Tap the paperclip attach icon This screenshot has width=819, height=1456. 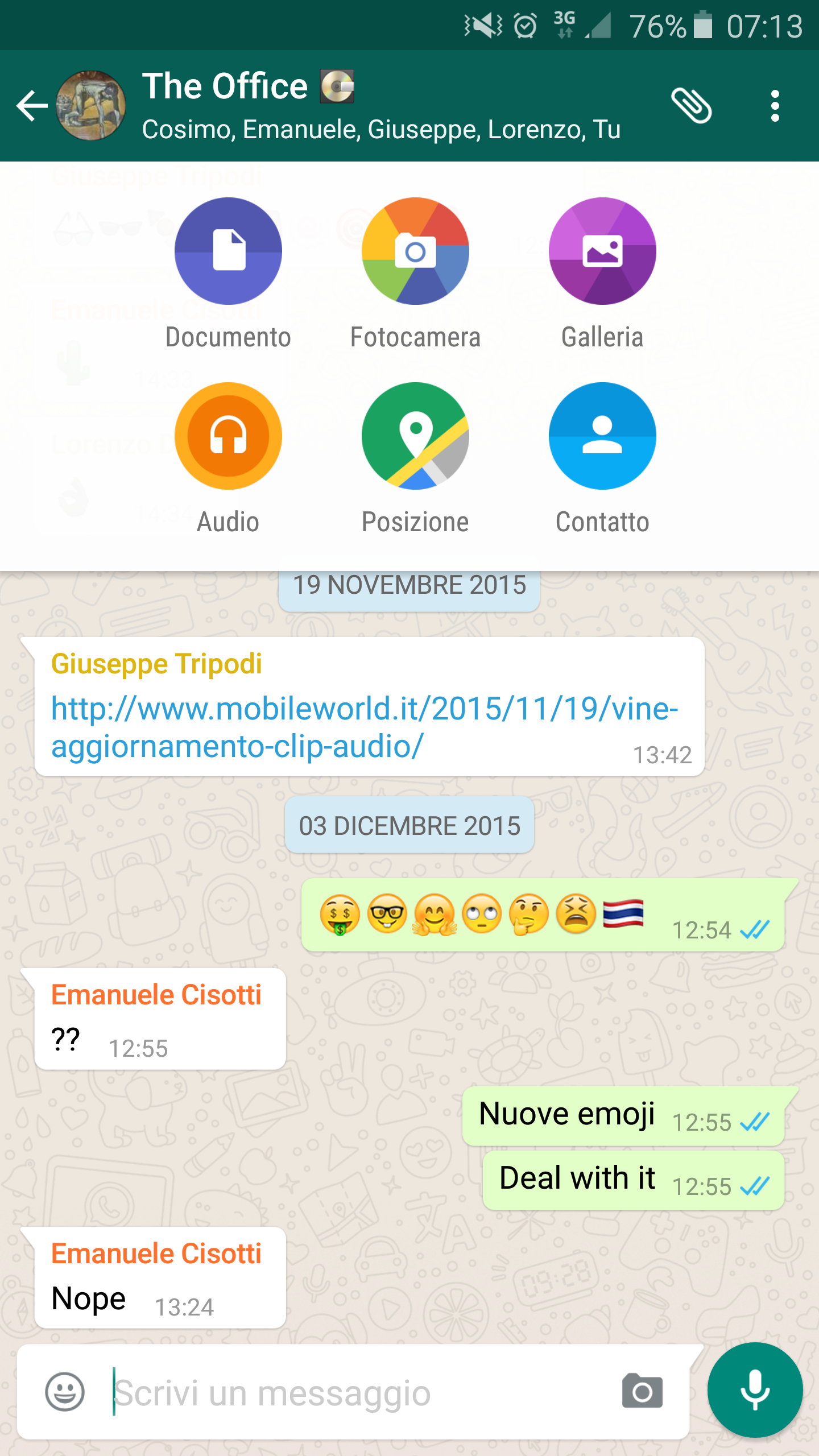691,106
